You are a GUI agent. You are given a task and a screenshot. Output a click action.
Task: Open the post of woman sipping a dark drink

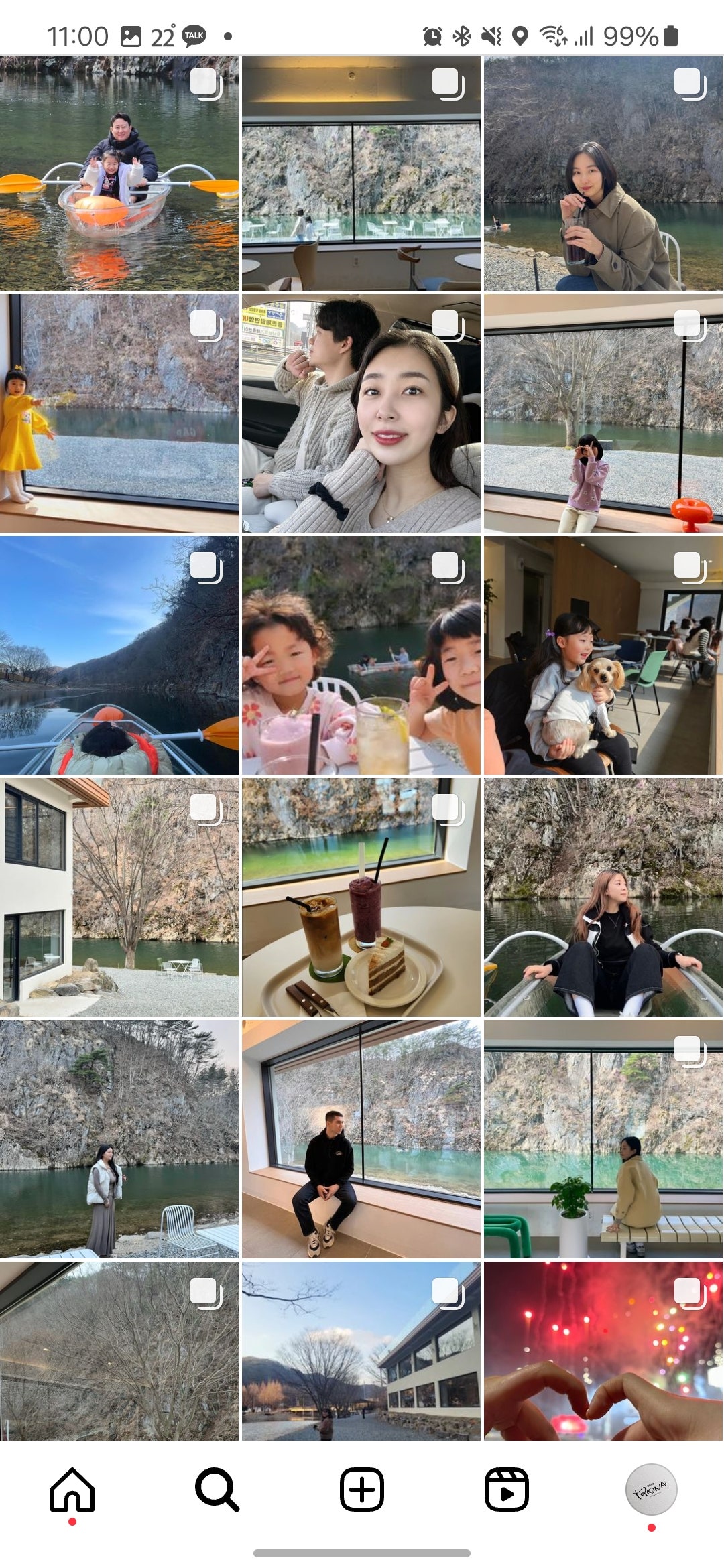tap(603, 174)
